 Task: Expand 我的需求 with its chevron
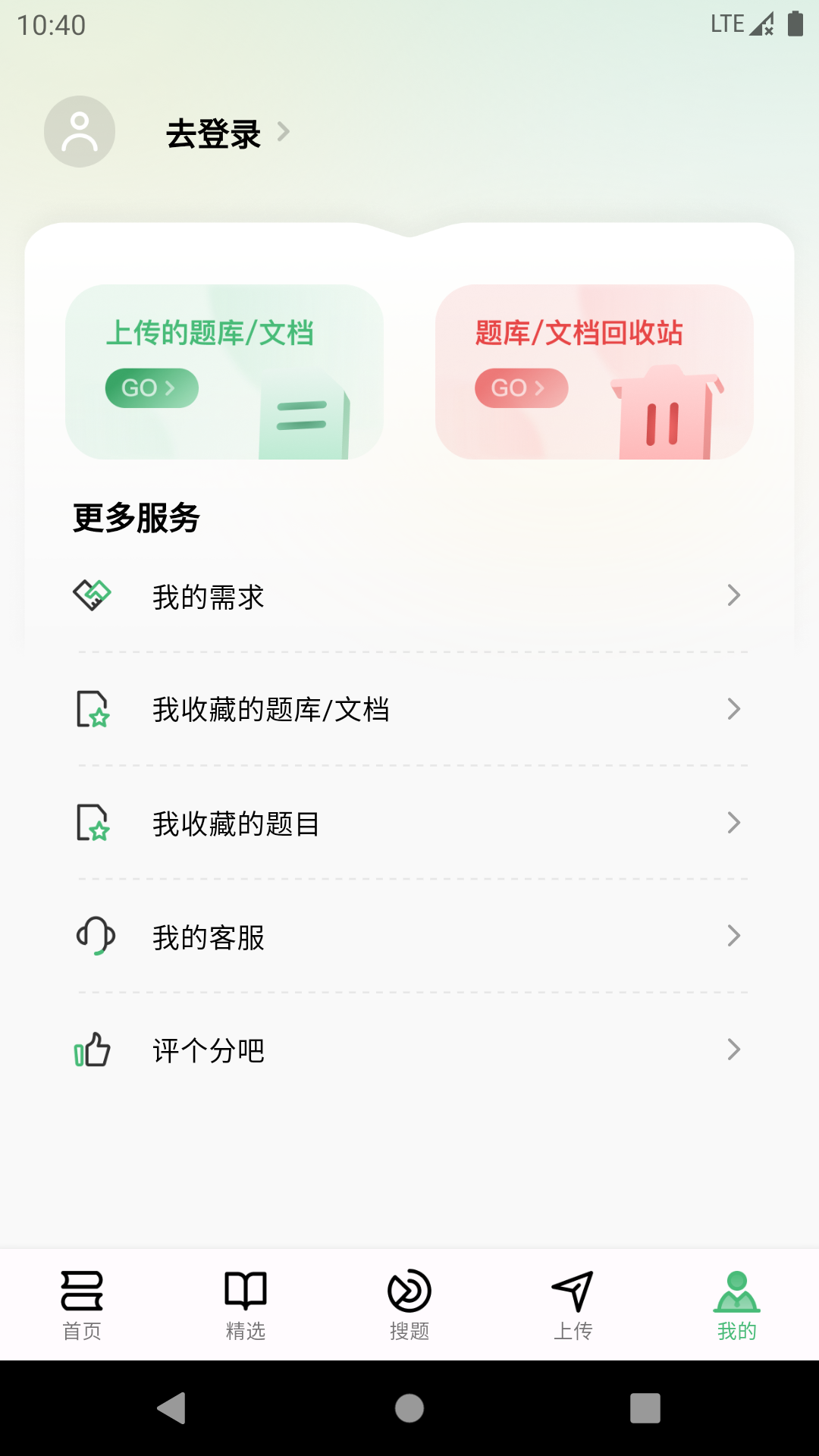pyautogui.click(x=733, y=596)
